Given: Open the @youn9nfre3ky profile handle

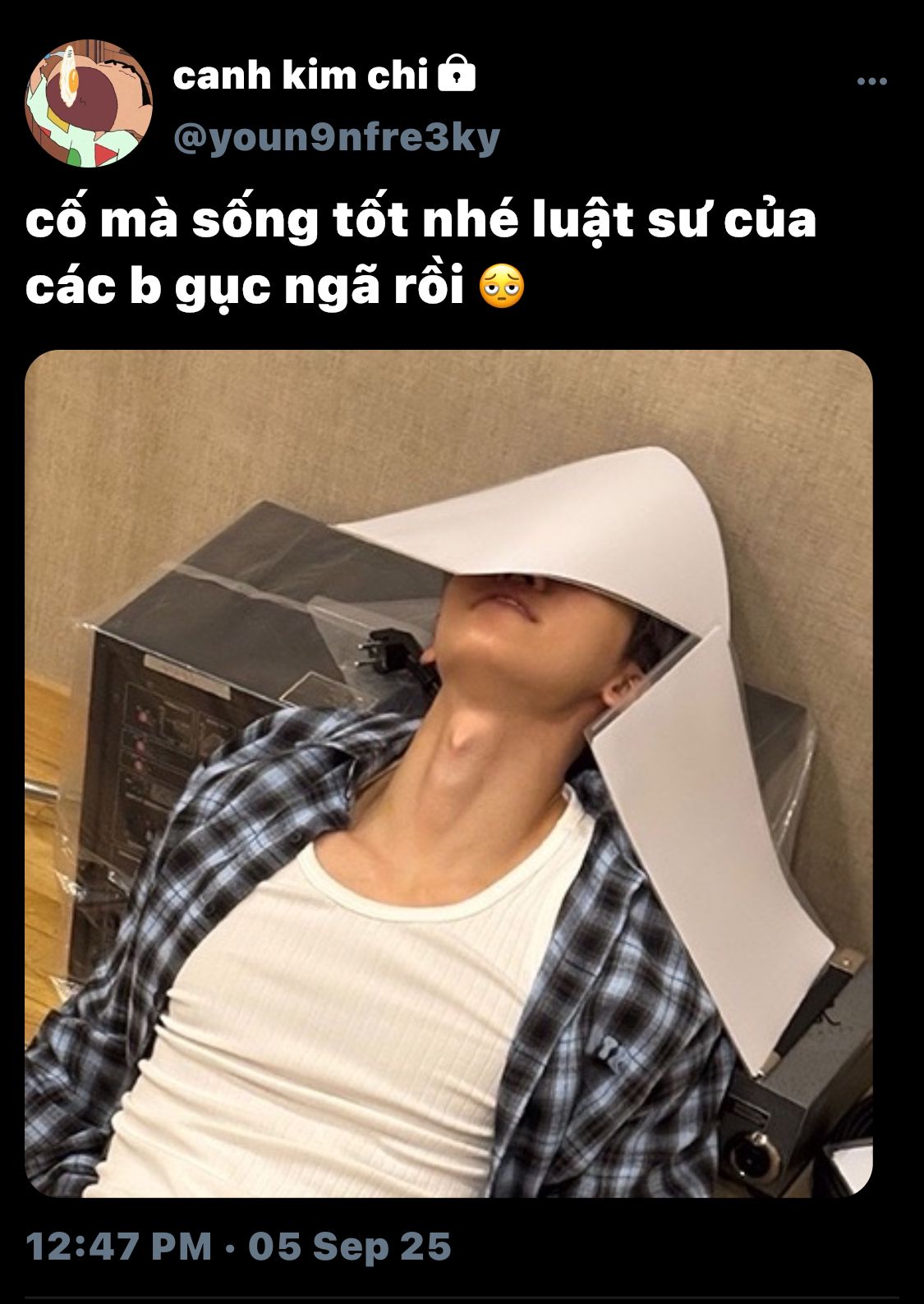Looking at the screenshot, I should (337, 138).
